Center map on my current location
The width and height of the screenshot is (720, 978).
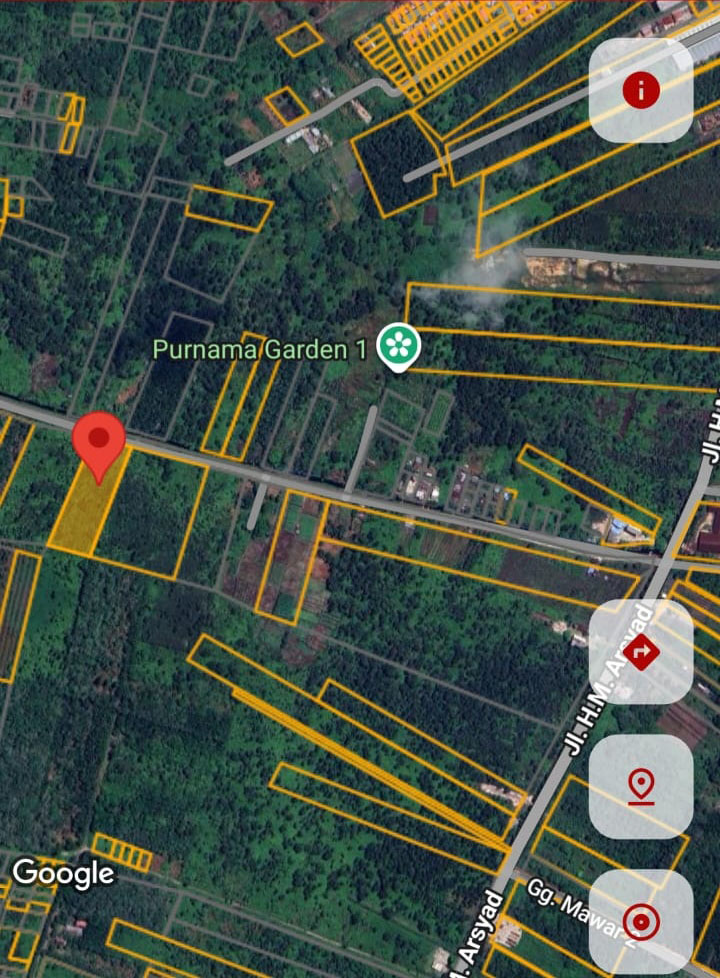coord(641,920)
